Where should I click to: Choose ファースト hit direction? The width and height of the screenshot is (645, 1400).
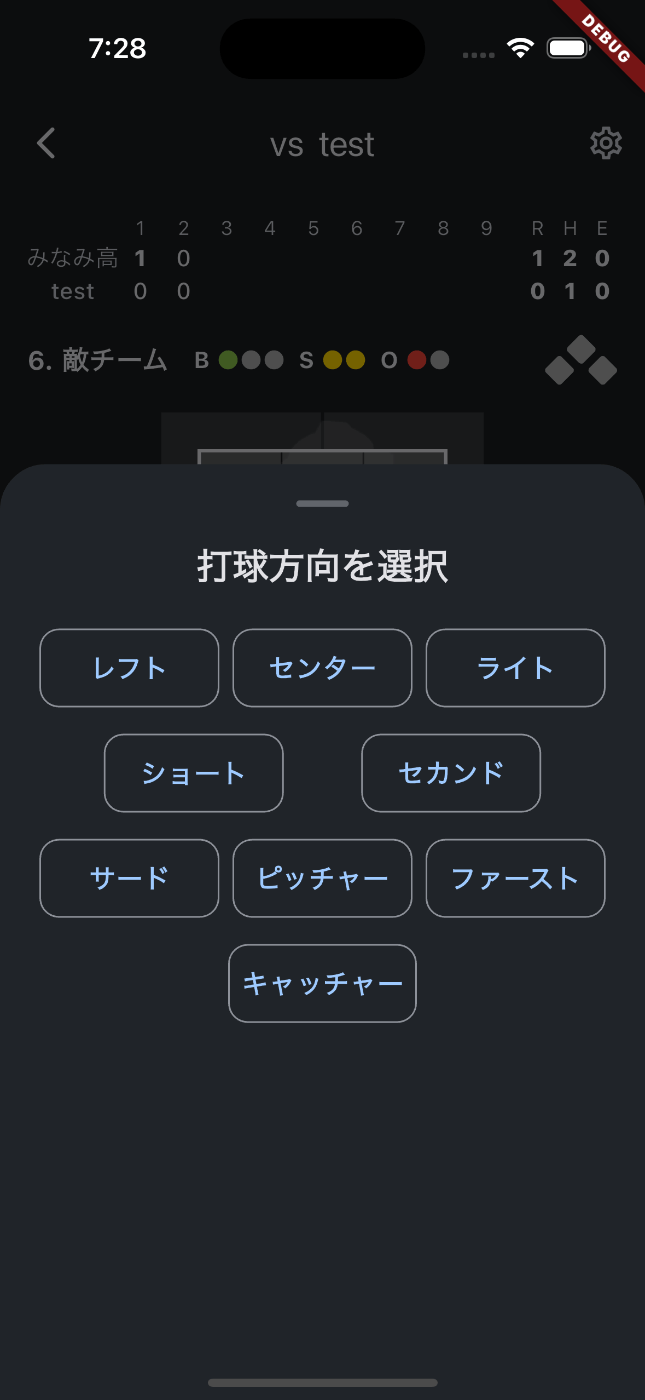click(515, 878)
